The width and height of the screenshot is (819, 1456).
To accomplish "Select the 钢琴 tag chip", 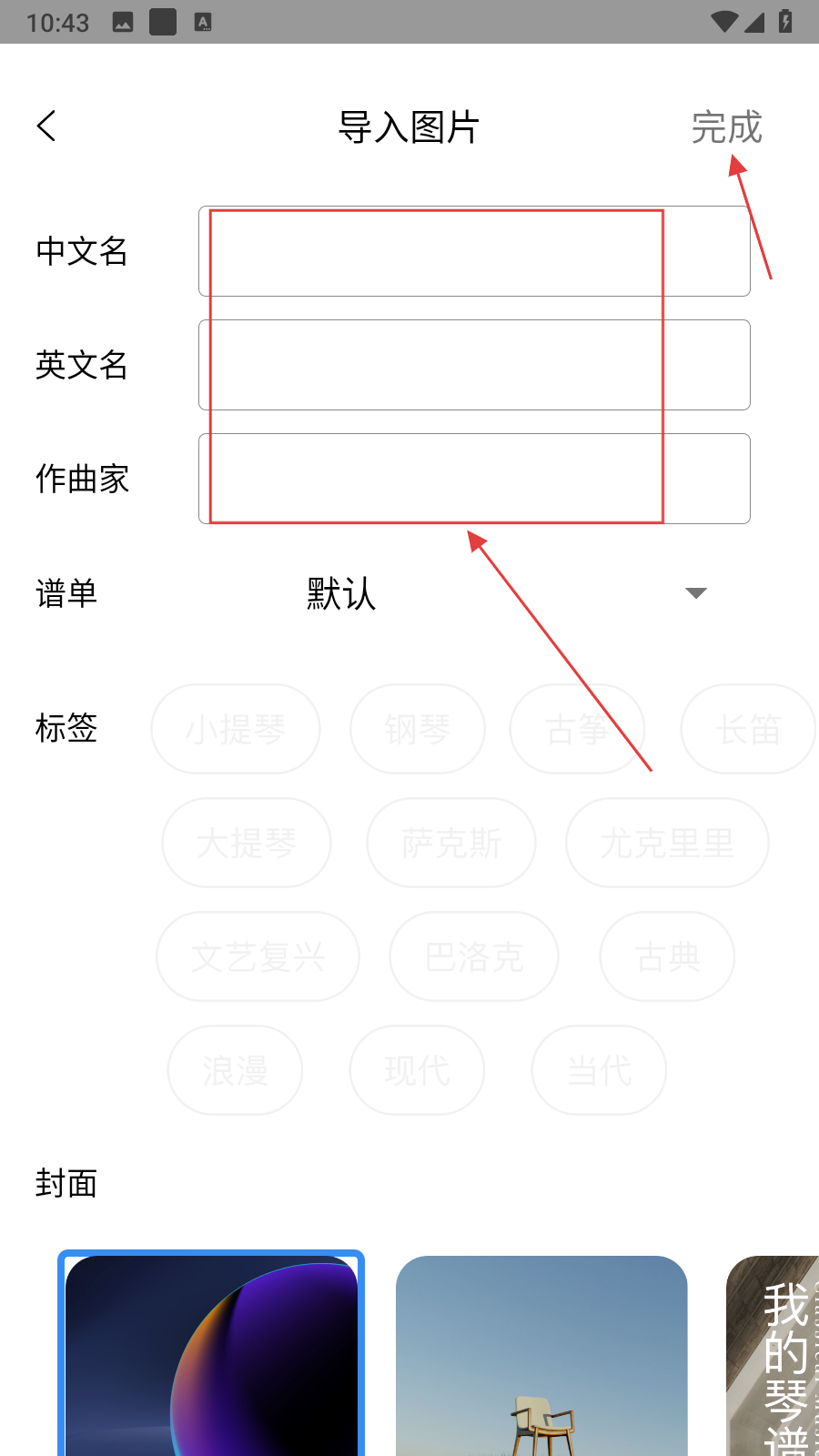I will pos(418,729).
